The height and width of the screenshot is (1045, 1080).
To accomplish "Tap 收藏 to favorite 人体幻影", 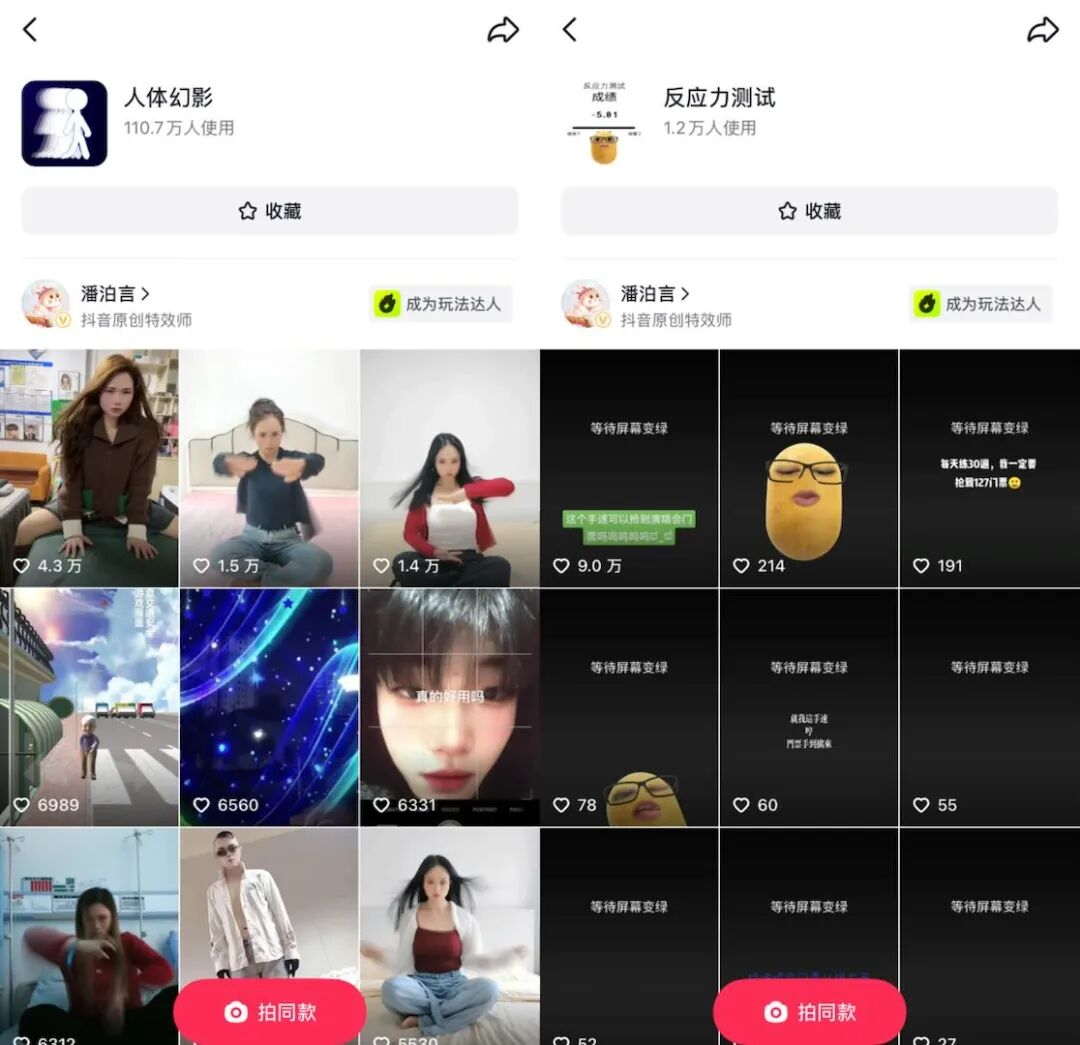I will 270,211.
